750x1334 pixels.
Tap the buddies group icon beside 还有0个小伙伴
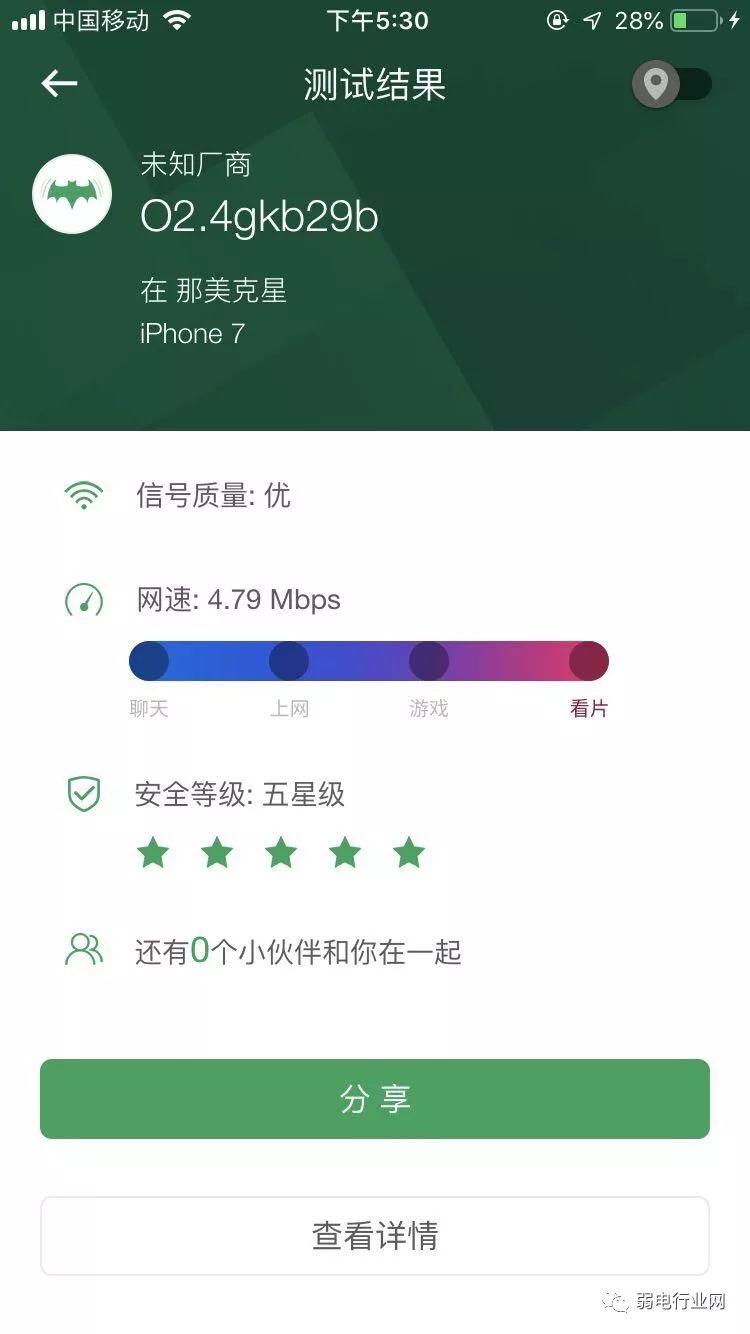[85, 950]
